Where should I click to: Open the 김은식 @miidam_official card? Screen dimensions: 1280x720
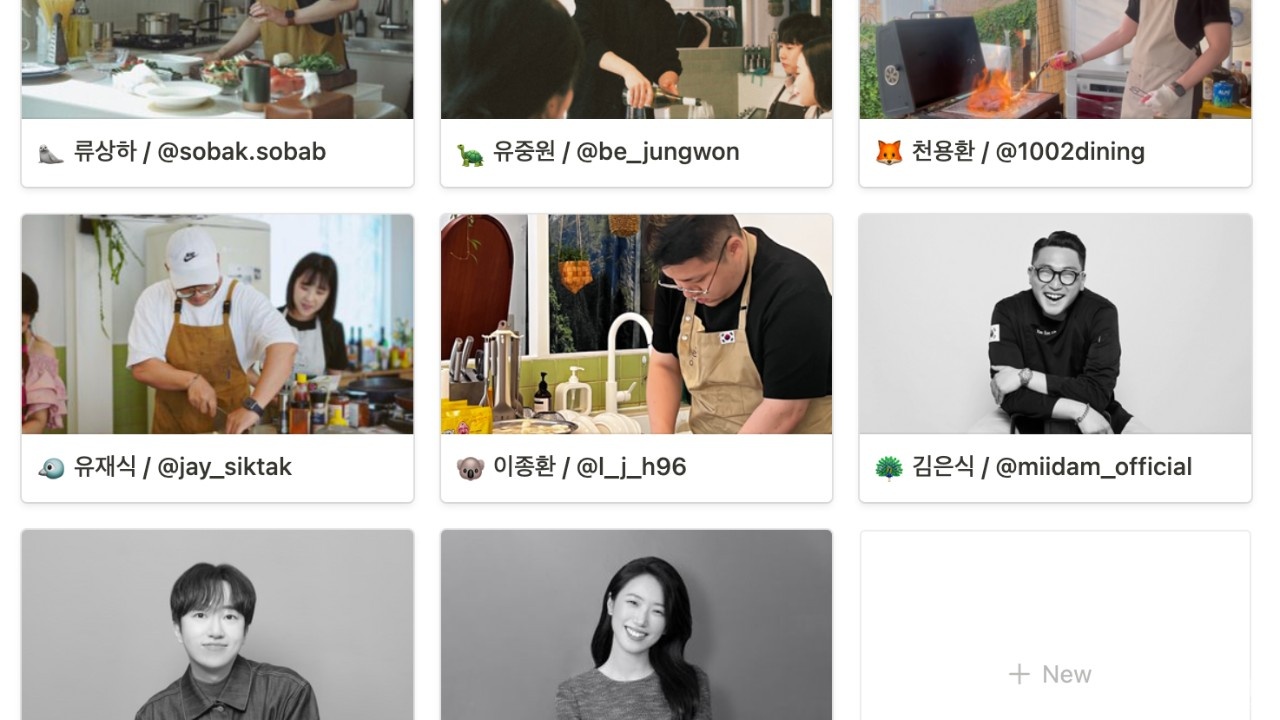pyautogui.click(x=1053, y=467)
